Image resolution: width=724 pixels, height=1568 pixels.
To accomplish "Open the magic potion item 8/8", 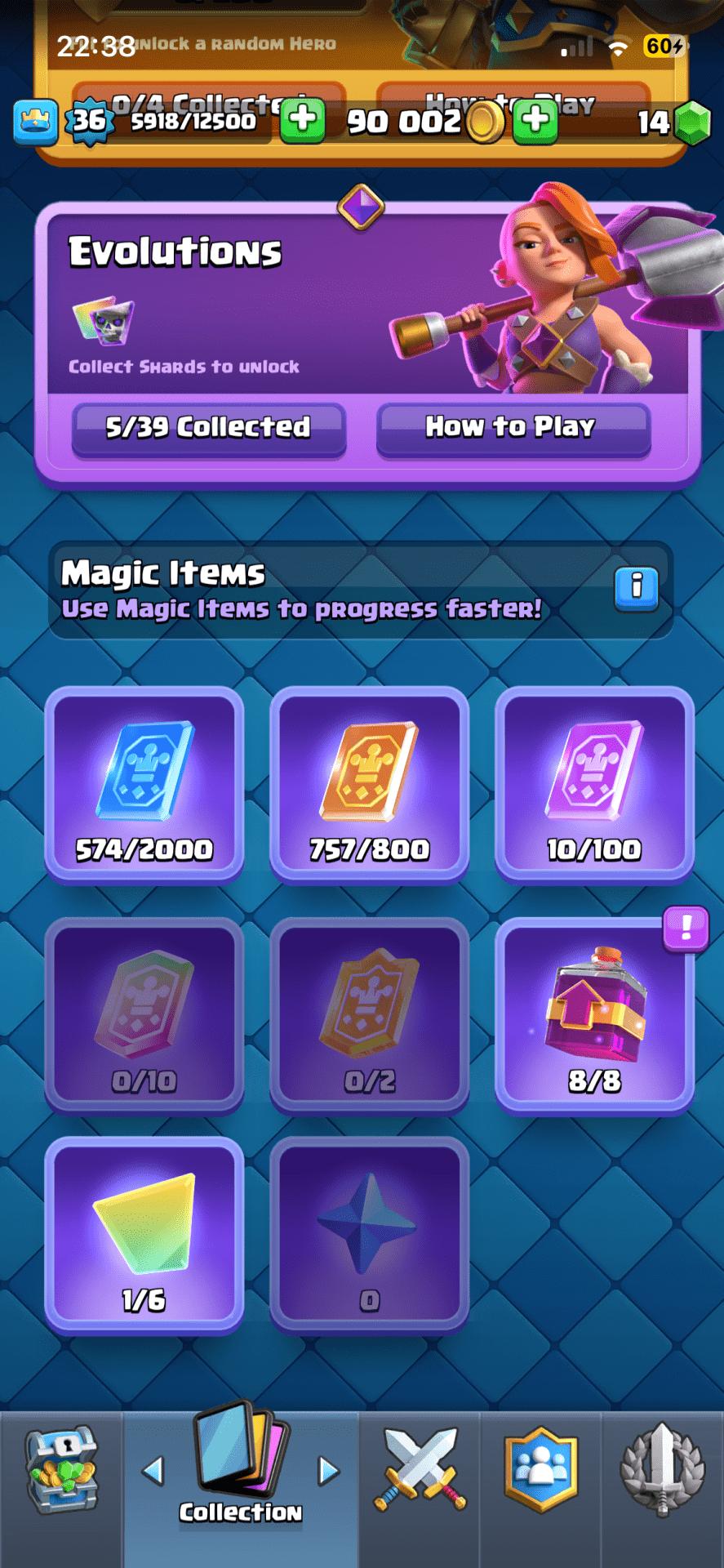I will pyautogui.click(x=594, y=1016).
